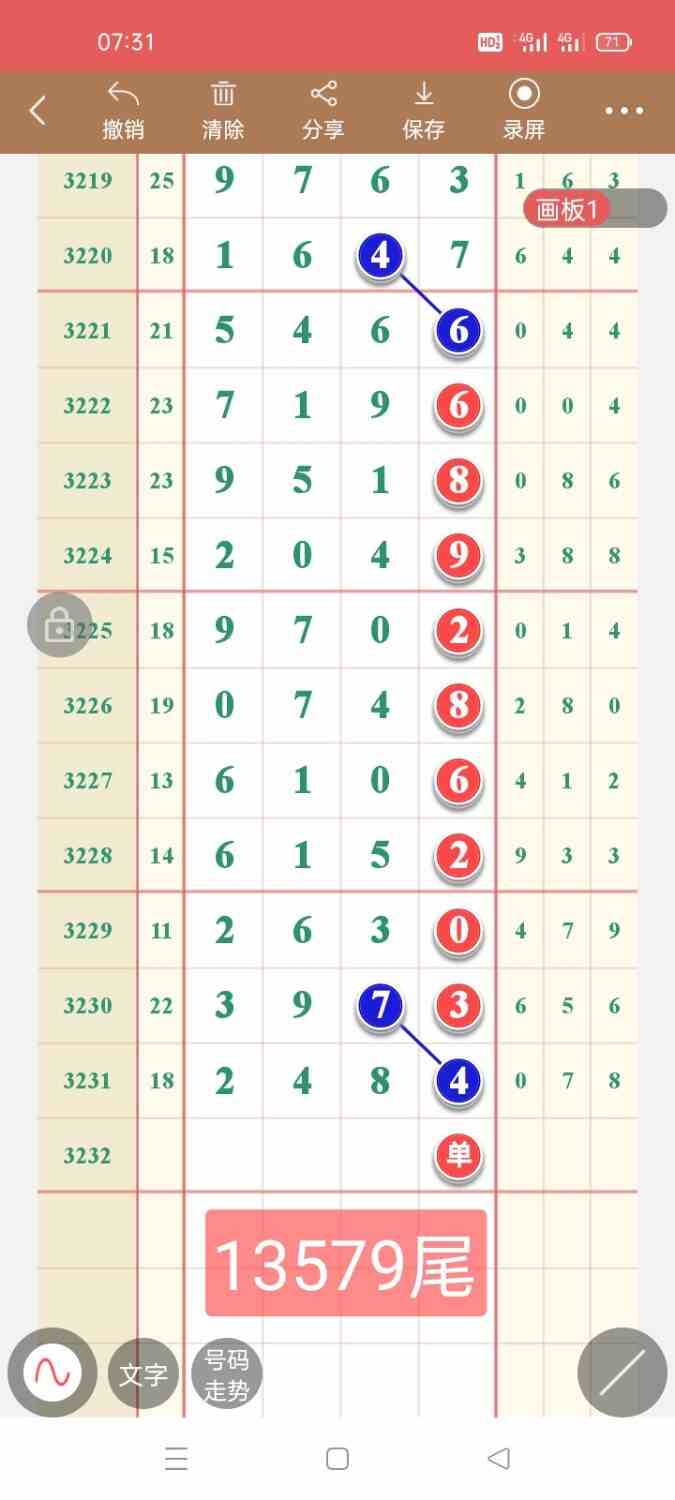This screenshot has width=675, height=1500.
Task: Start screen recording with 录屏
Action: click(x=524, y=111)
